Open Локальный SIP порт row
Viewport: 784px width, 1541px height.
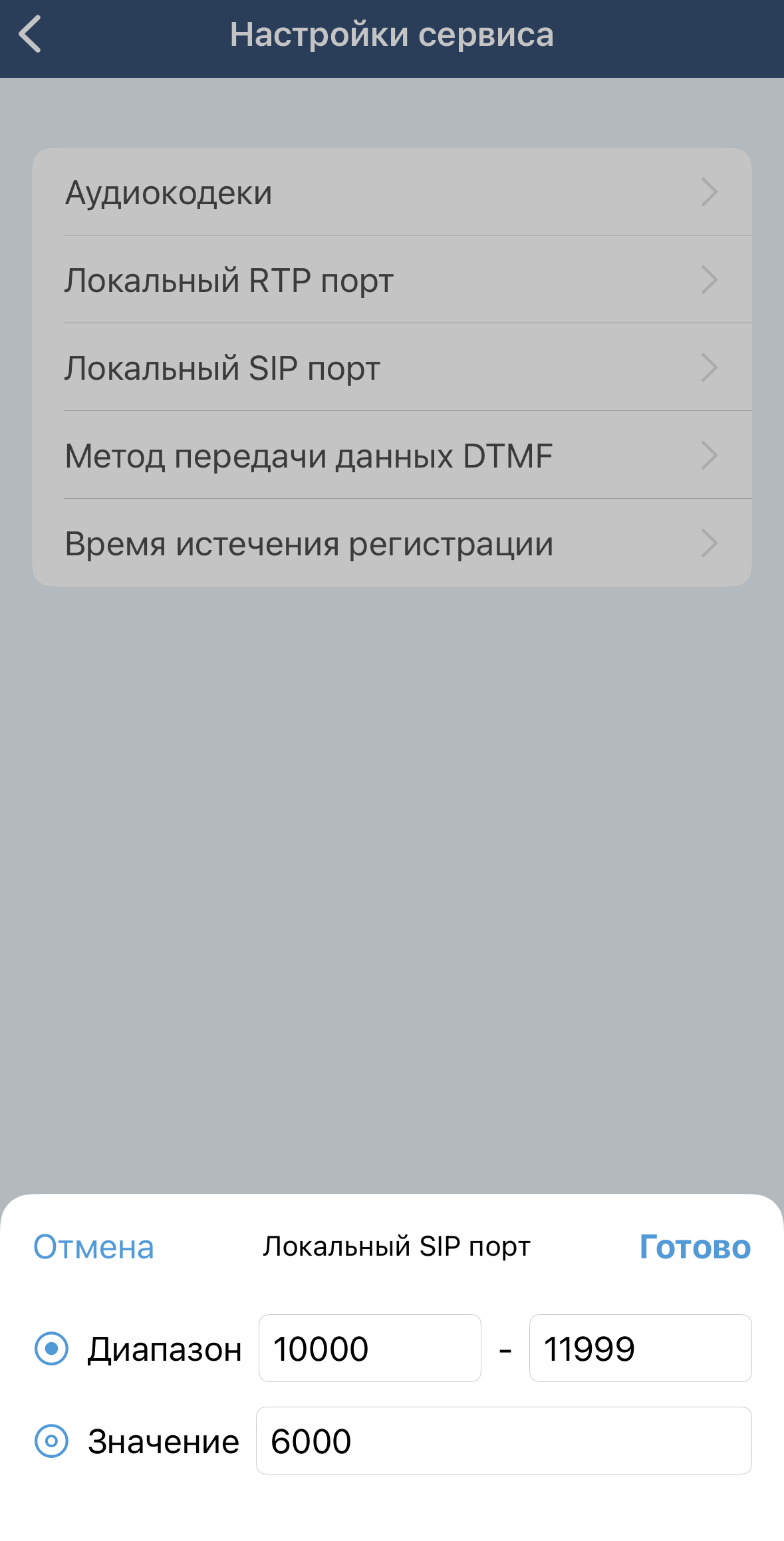(392, 368)
